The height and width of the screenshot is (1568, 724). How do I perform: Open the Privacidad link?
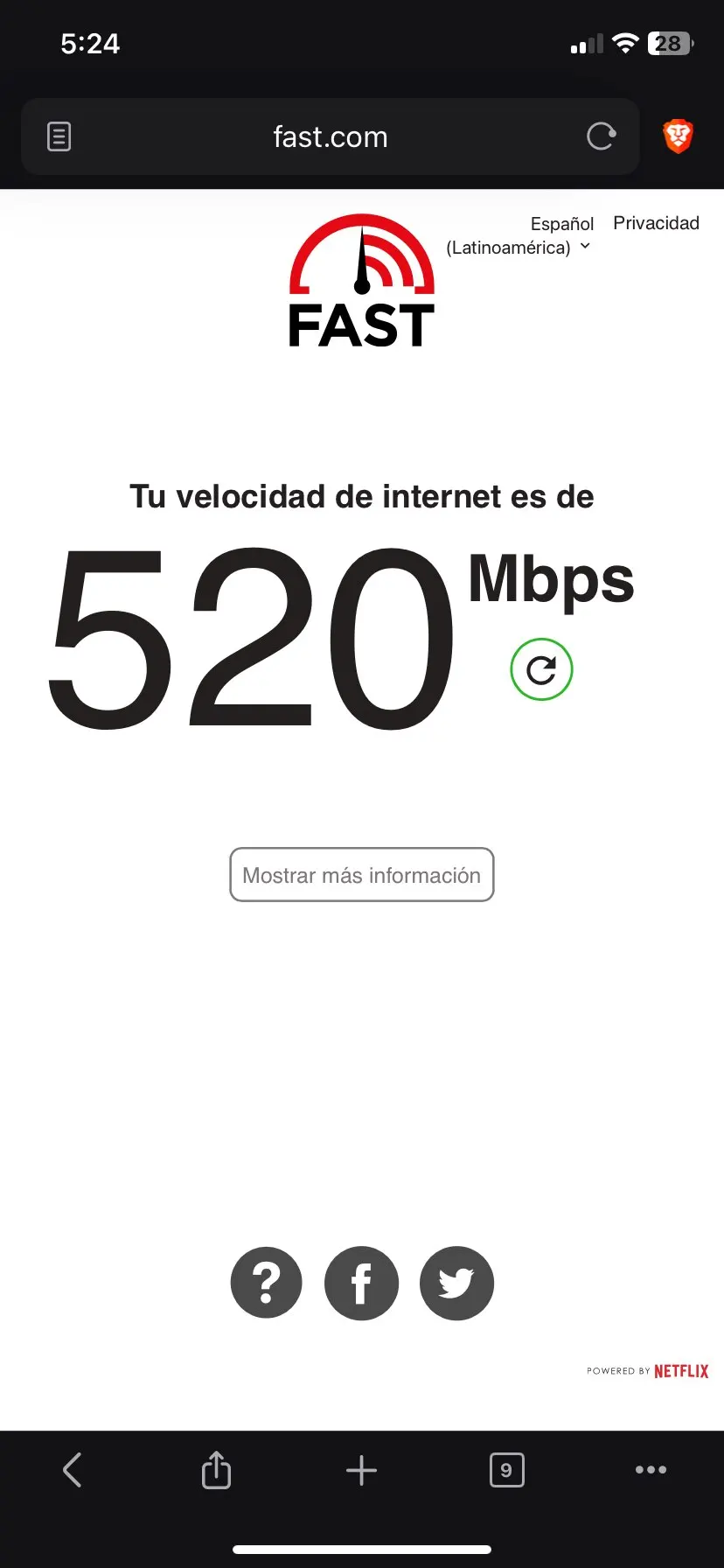[x=656, y=223]
